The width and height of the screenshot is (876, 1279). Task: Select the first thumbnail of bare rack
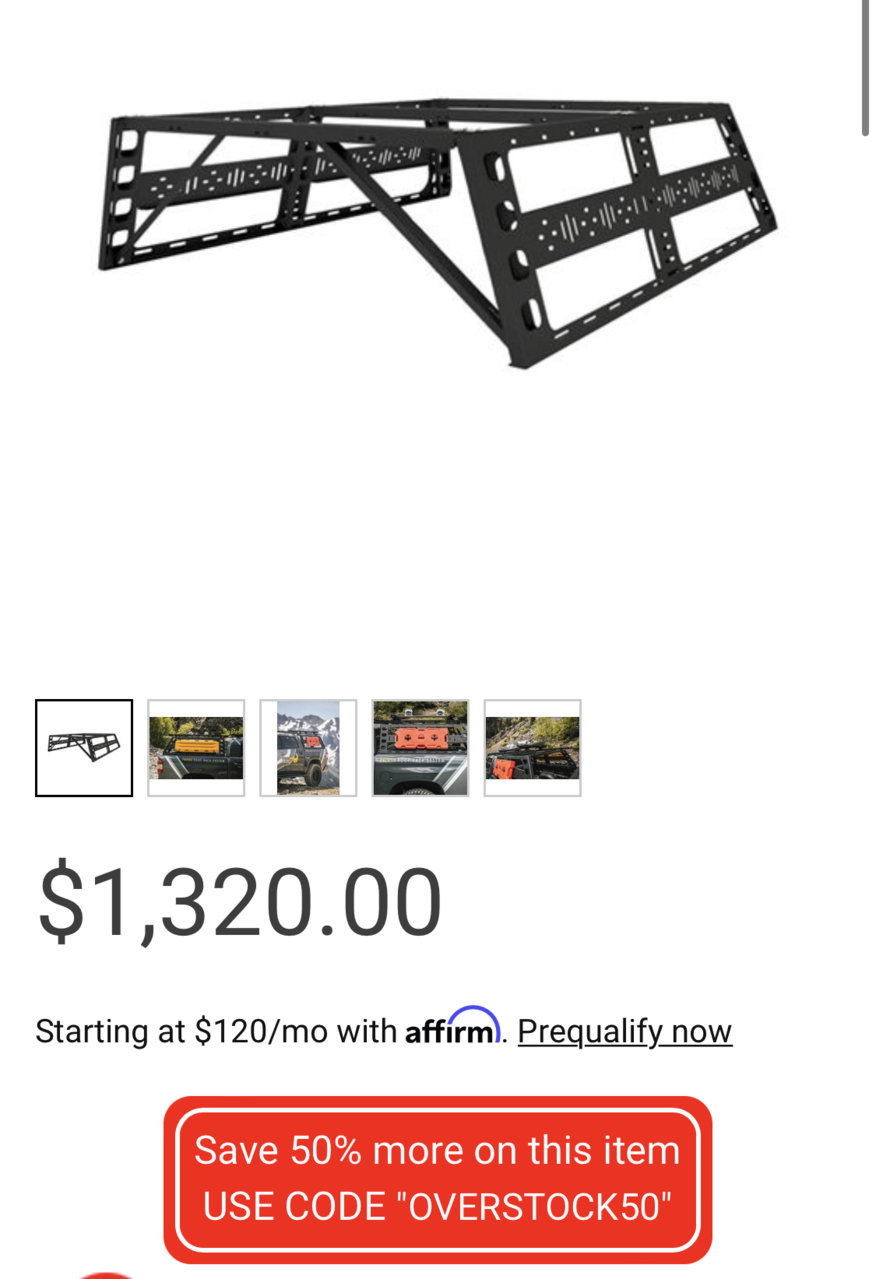[x=84, y=748]
